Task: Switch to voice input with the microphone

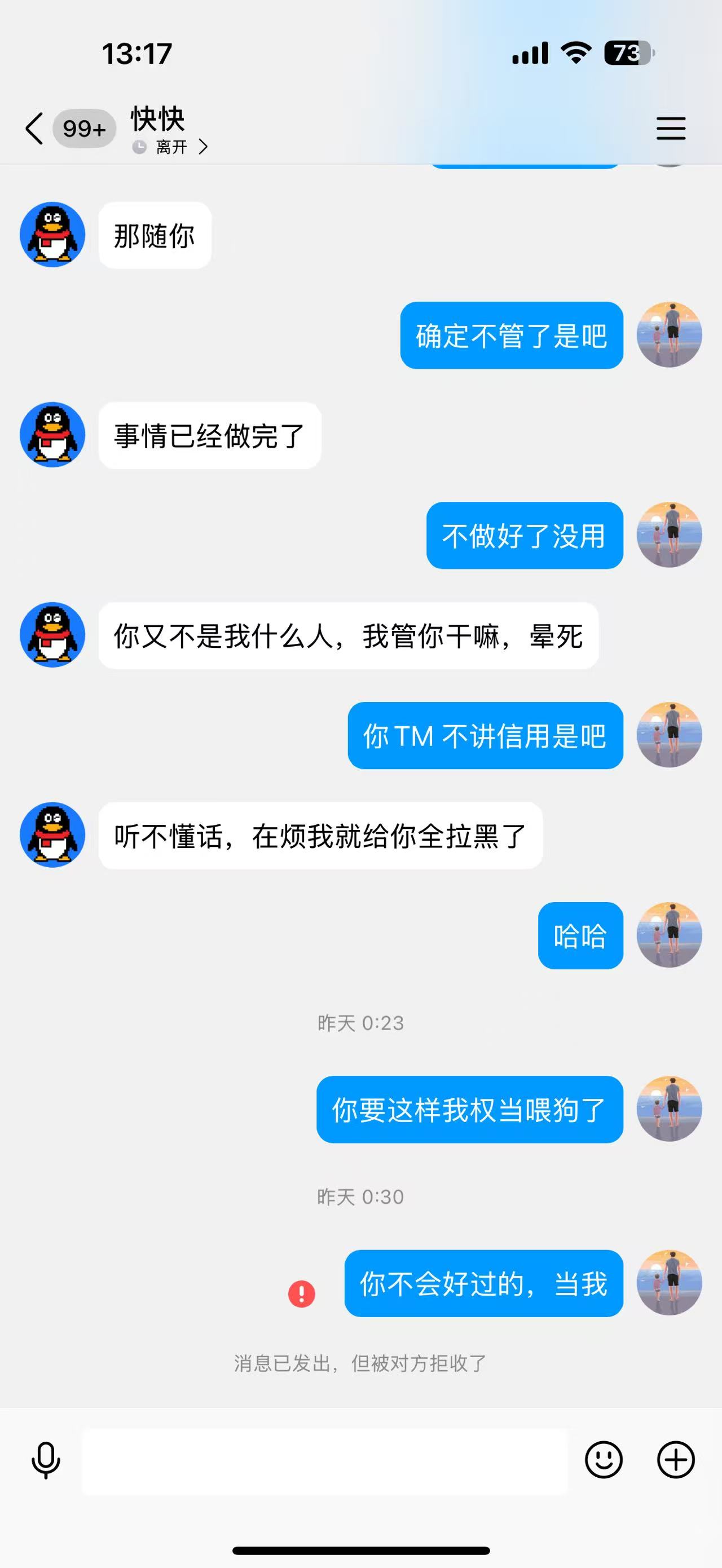Action: [46, 1460]
